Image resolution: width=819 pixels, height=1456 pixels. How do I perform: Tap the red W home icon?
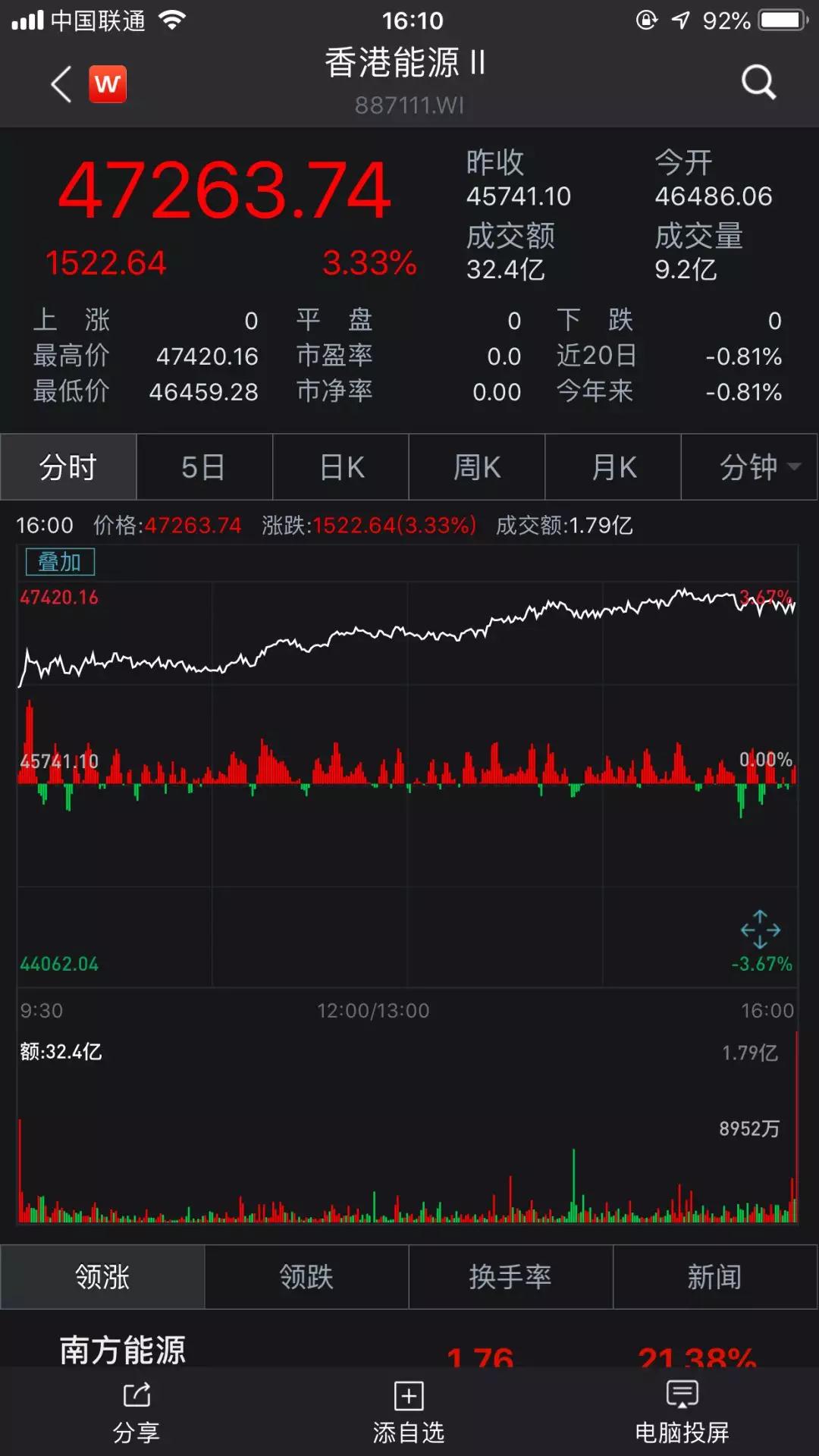pyautogui.click(x=108, y=83)
